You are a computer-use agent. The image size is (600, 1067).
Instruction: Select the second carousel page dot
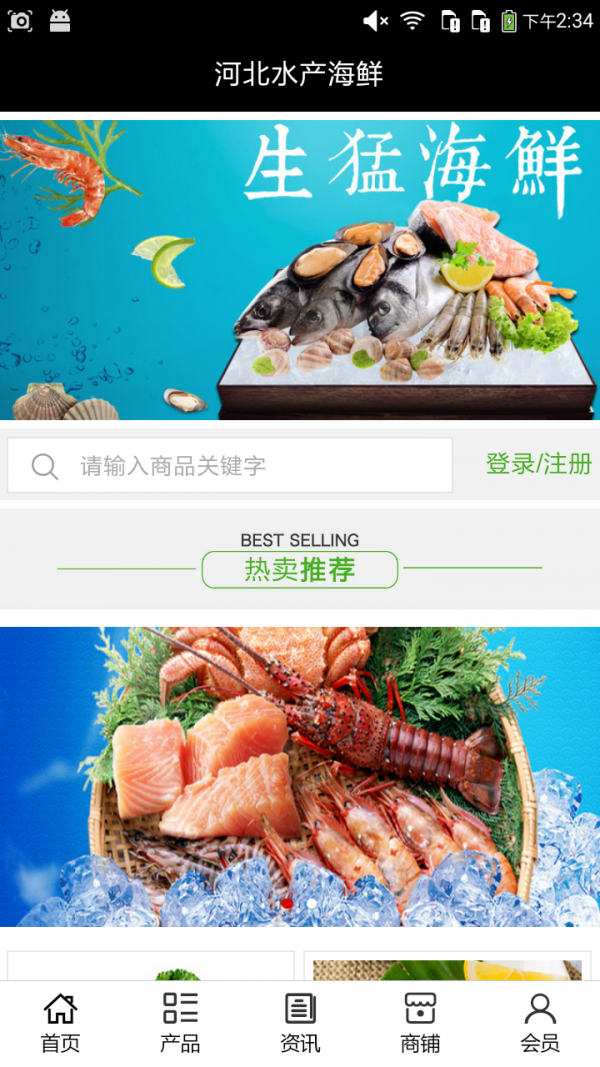pyautogui.click(x=312, y=903)
